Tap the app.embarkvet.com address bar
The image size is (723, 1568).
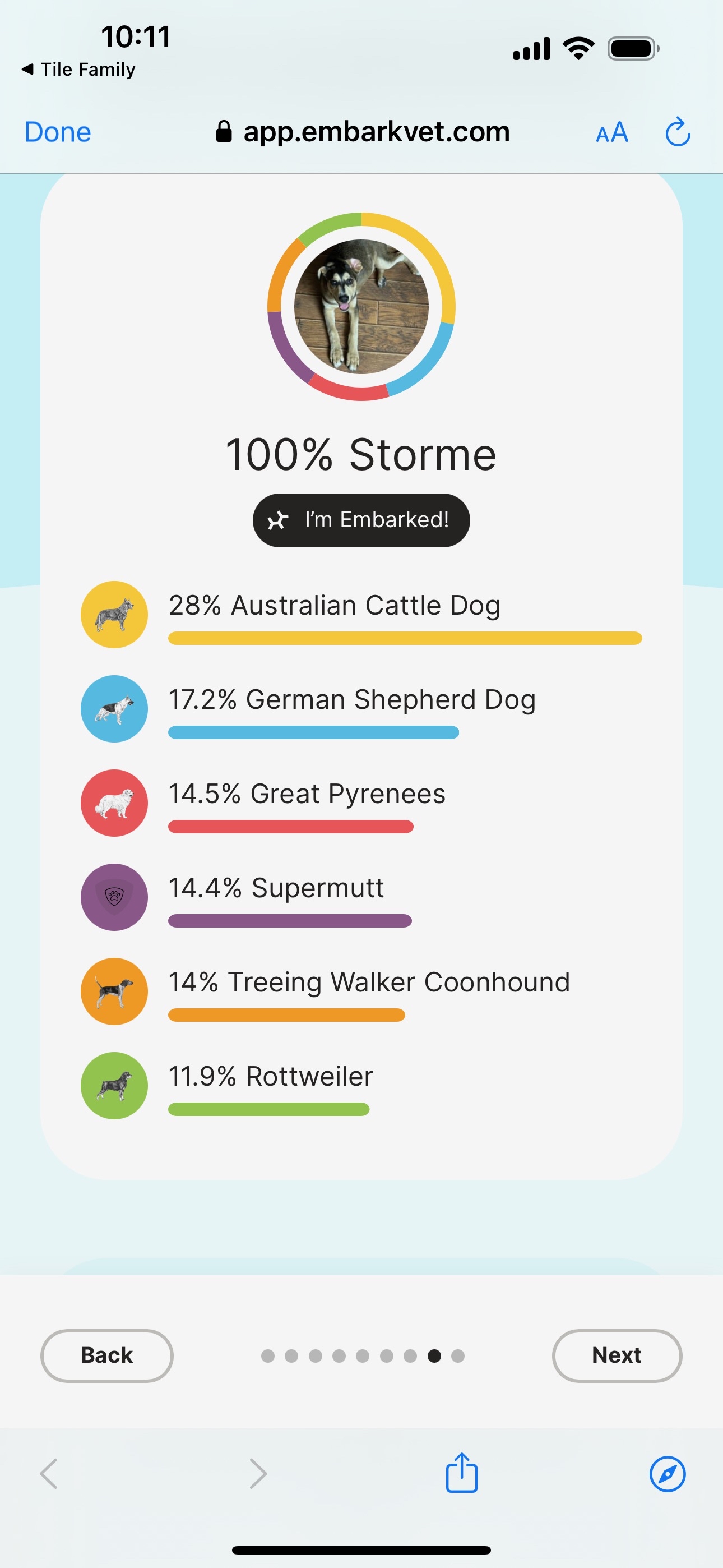click(x=363, y=131)
